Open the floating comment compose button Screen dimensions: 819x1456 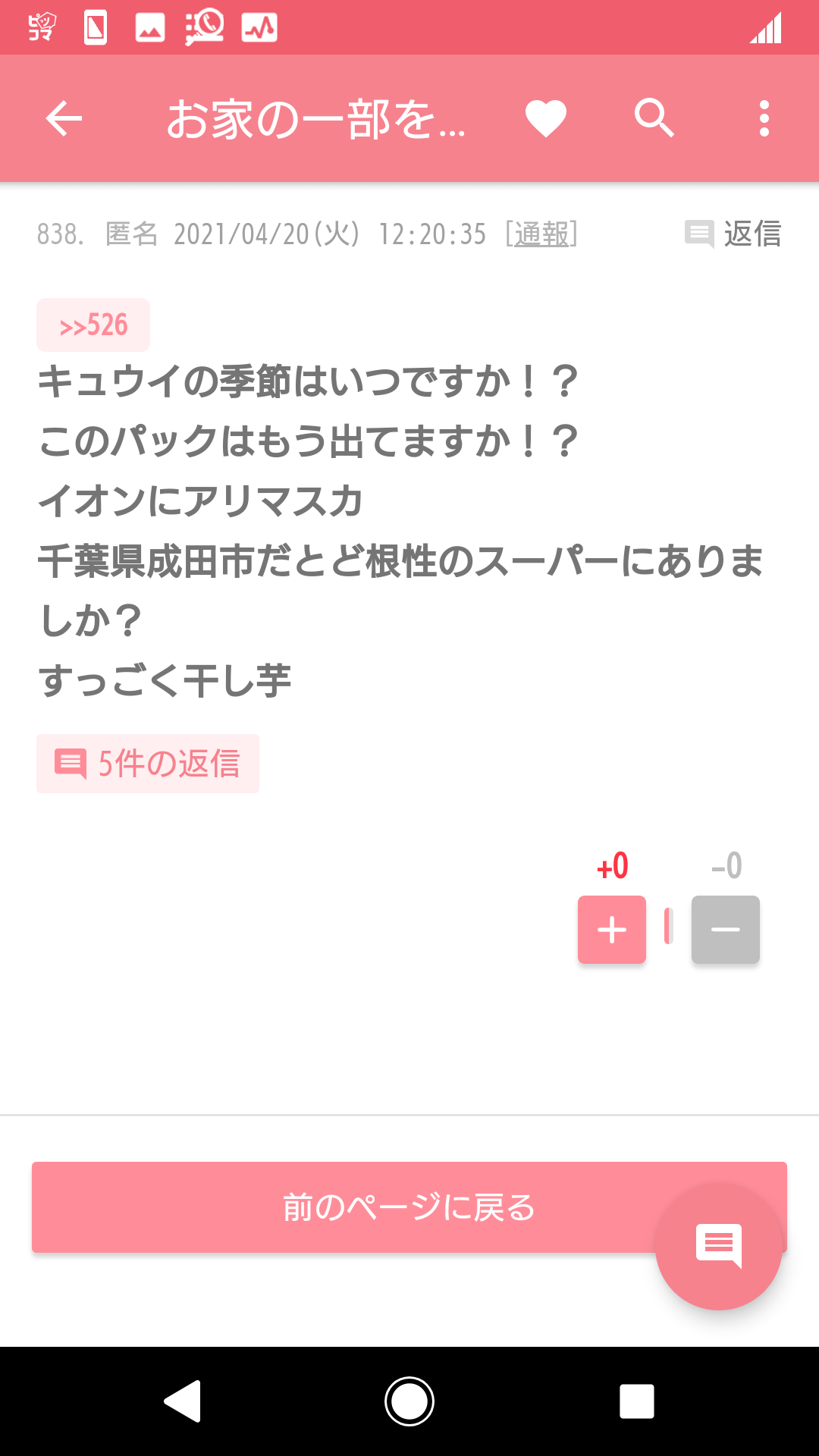point(719,1246)
